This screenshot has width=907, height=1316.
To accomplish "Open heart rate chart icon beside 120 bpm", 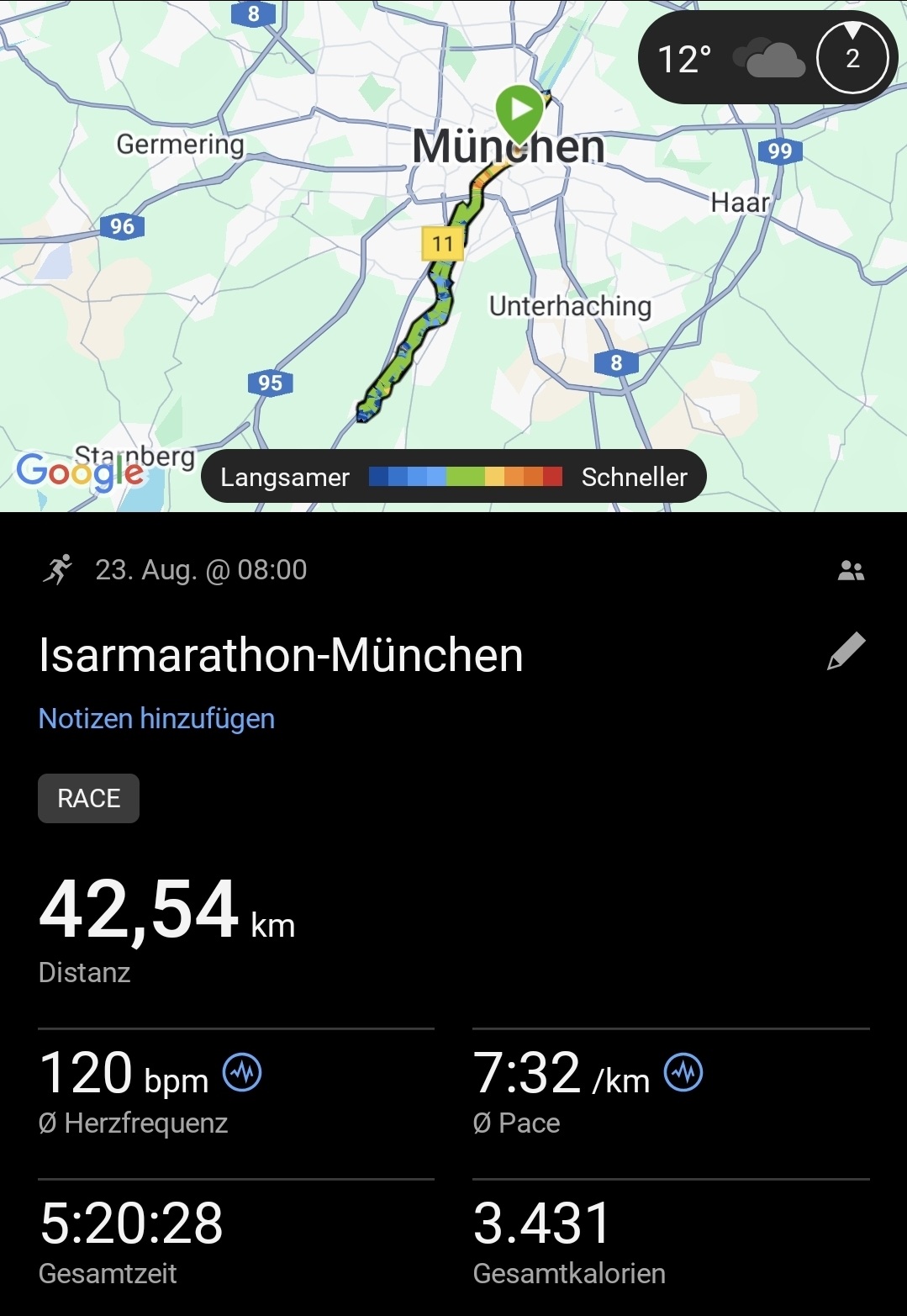I will 242,1073.
